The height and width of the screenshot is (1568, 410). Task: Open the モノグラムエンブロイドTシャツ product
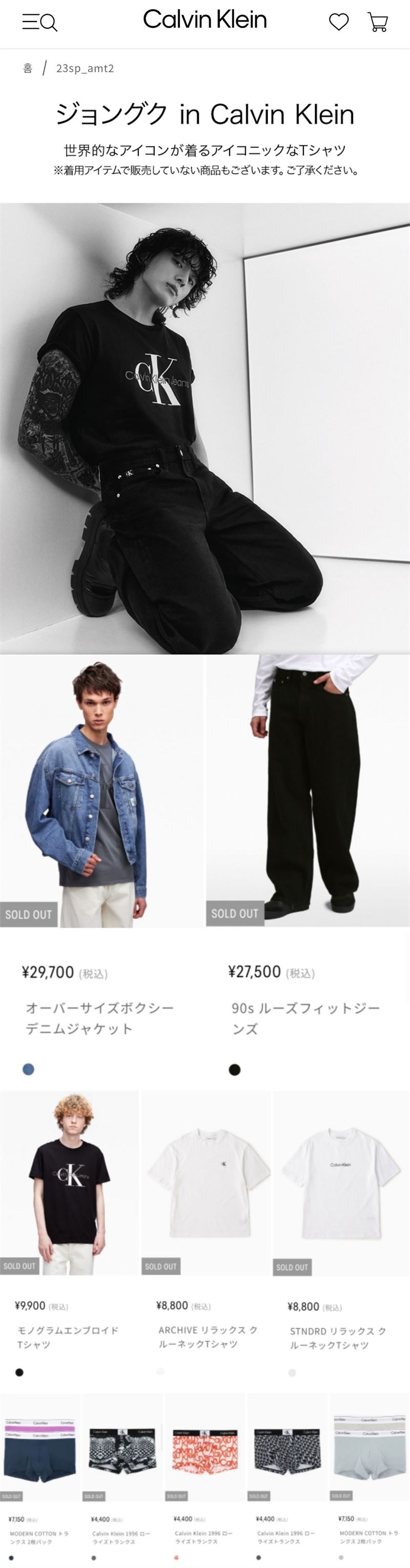pyautogui.click(x=69, y=1183)
